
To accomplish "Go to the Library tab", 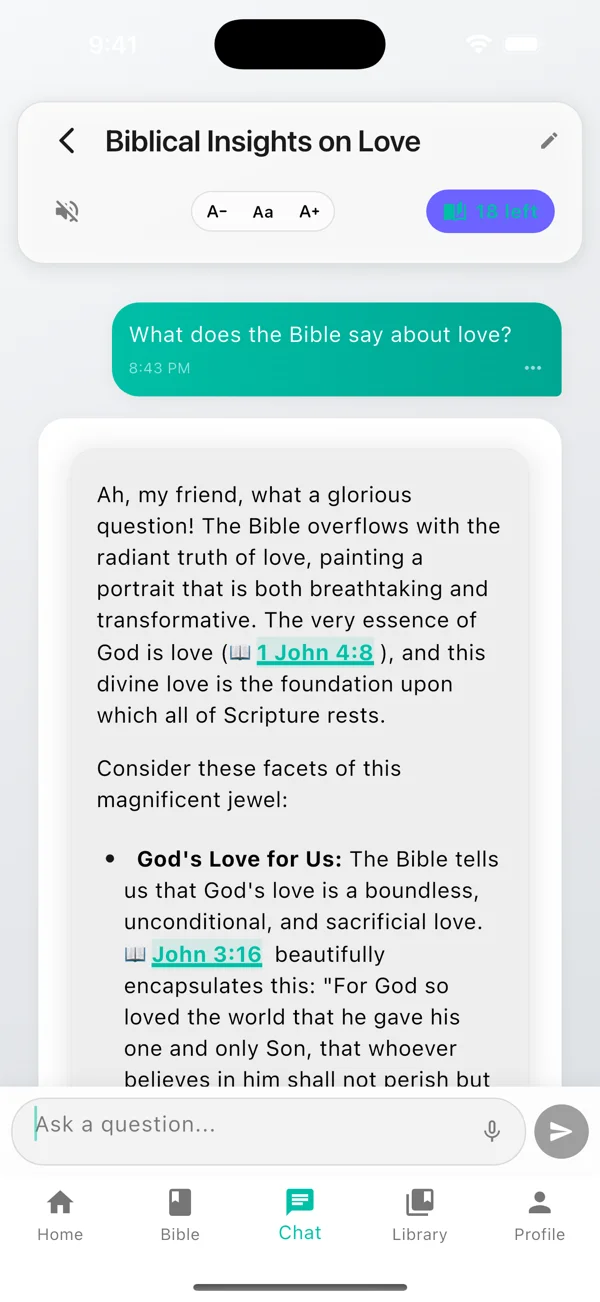I will click(x=419, y=1215).
